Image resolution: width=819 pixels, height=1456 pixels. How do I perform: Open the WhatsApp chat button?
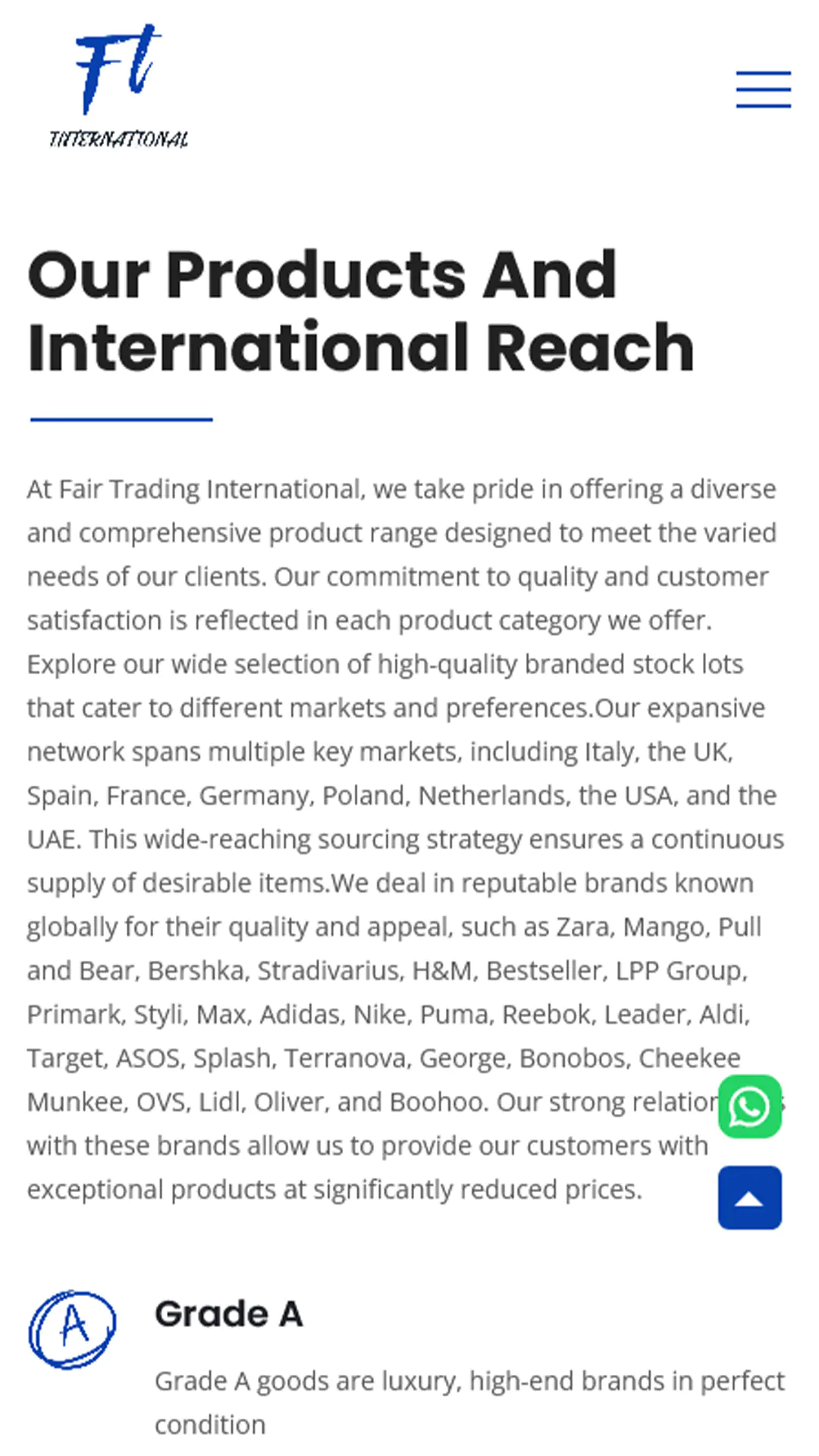(749, 1106)
